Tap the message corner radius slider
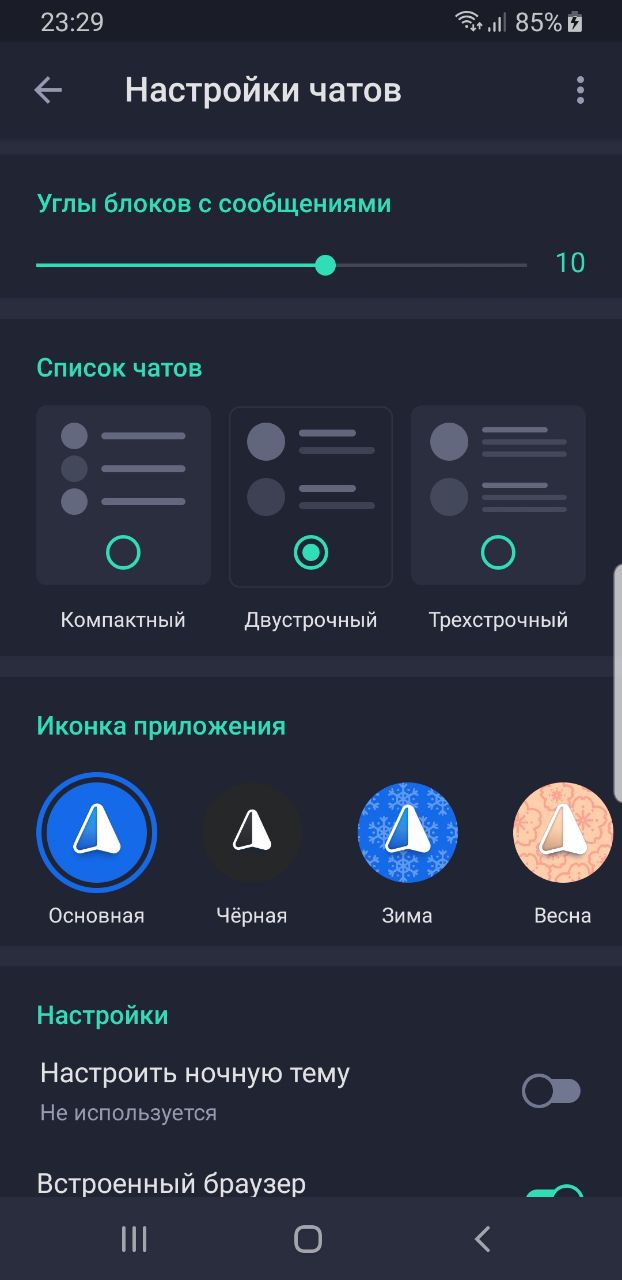The width and height of the screenshot is (622, 1280). [325, 265]
